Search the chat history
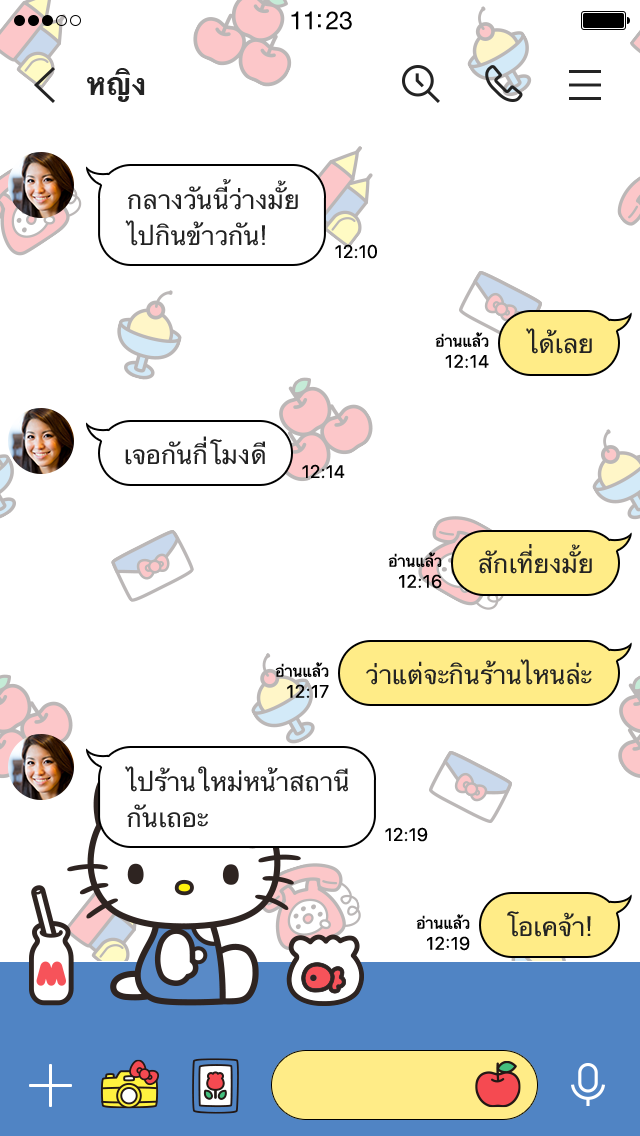Screen dimensions: 640x1136 [x=421, y=85]
